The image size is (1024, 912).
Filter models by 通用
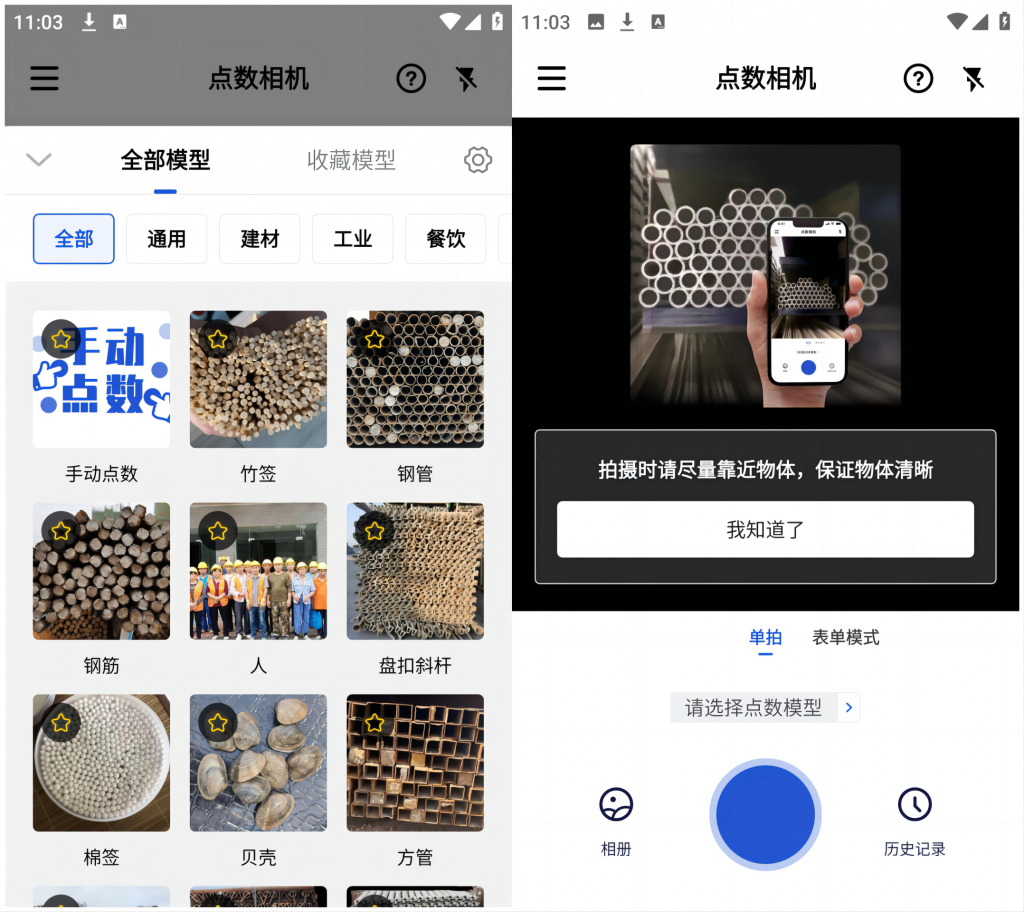(166, 239)
